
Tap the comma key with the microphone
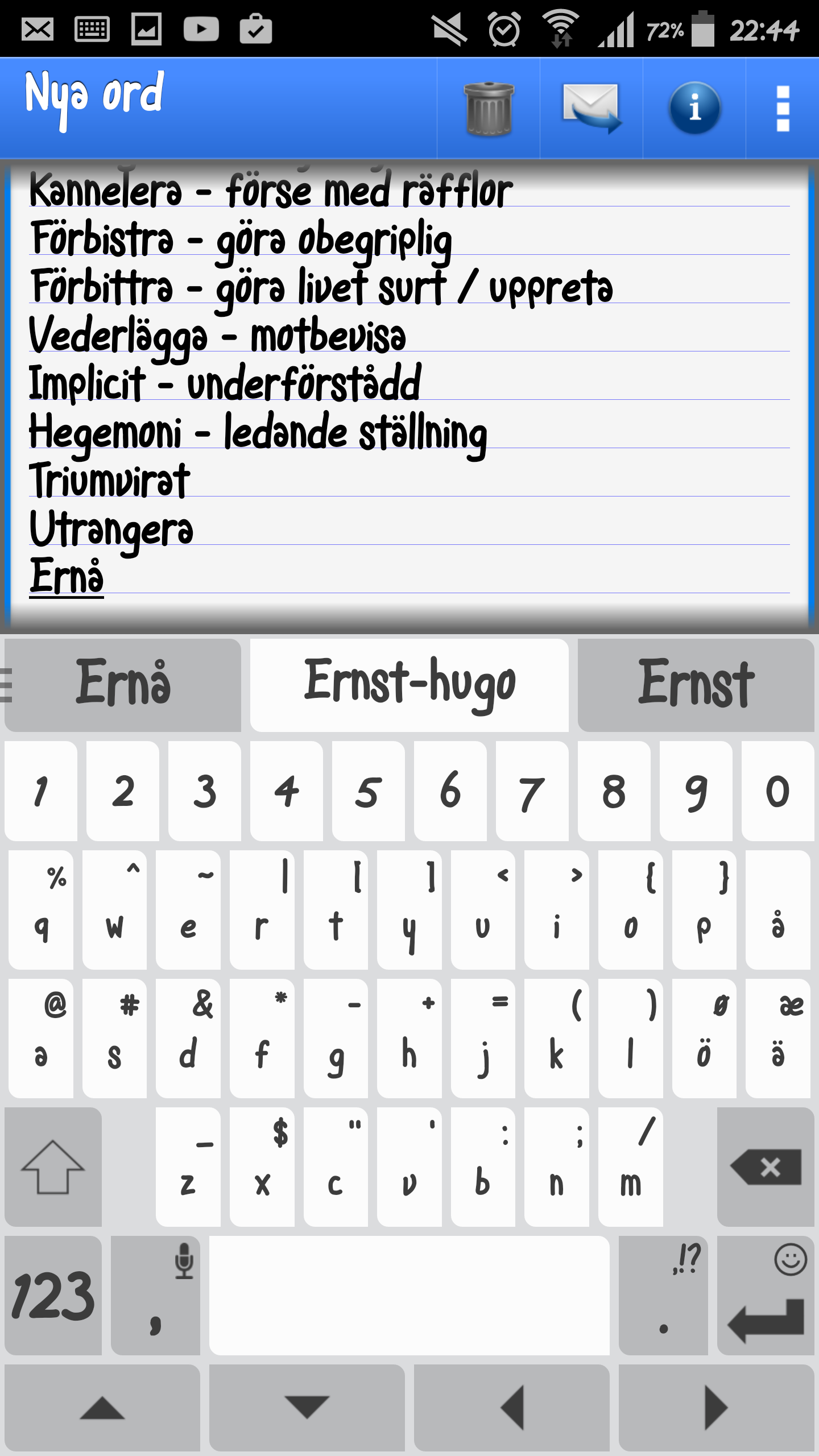click(x=155, y=1295)
